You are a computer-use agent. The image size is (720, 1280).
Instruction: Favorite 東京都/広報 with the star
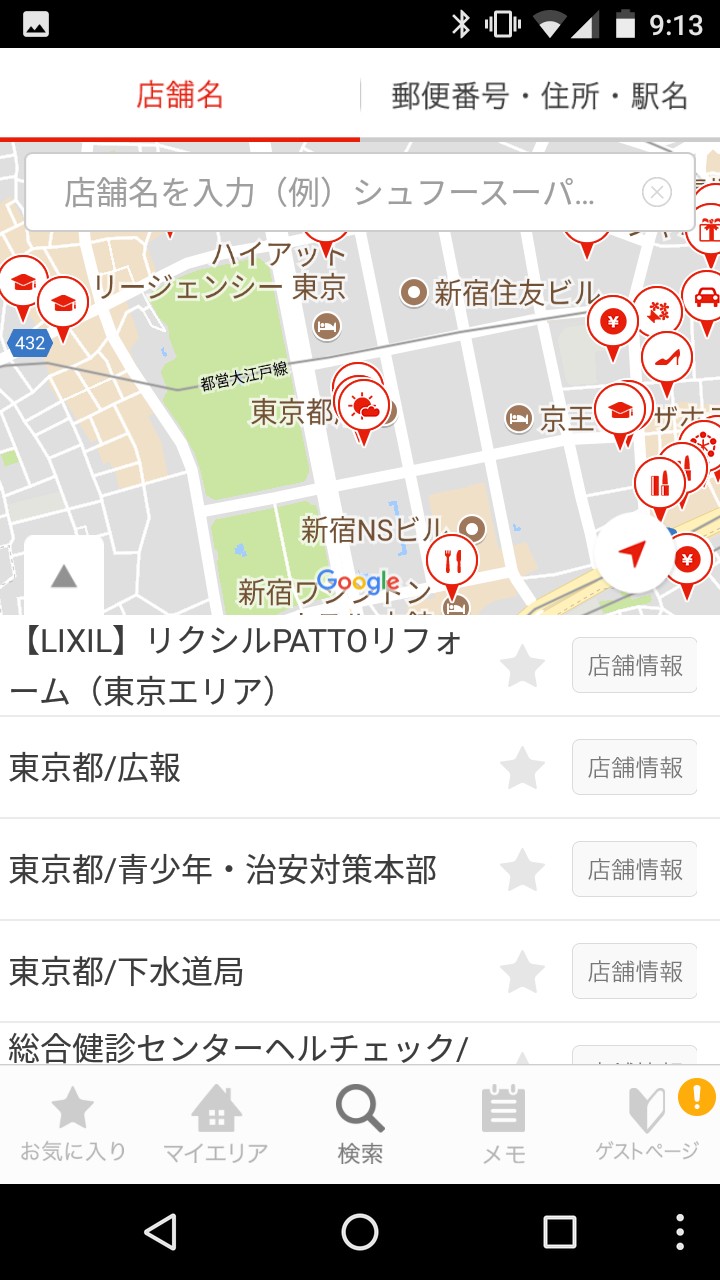coord(522,768)
